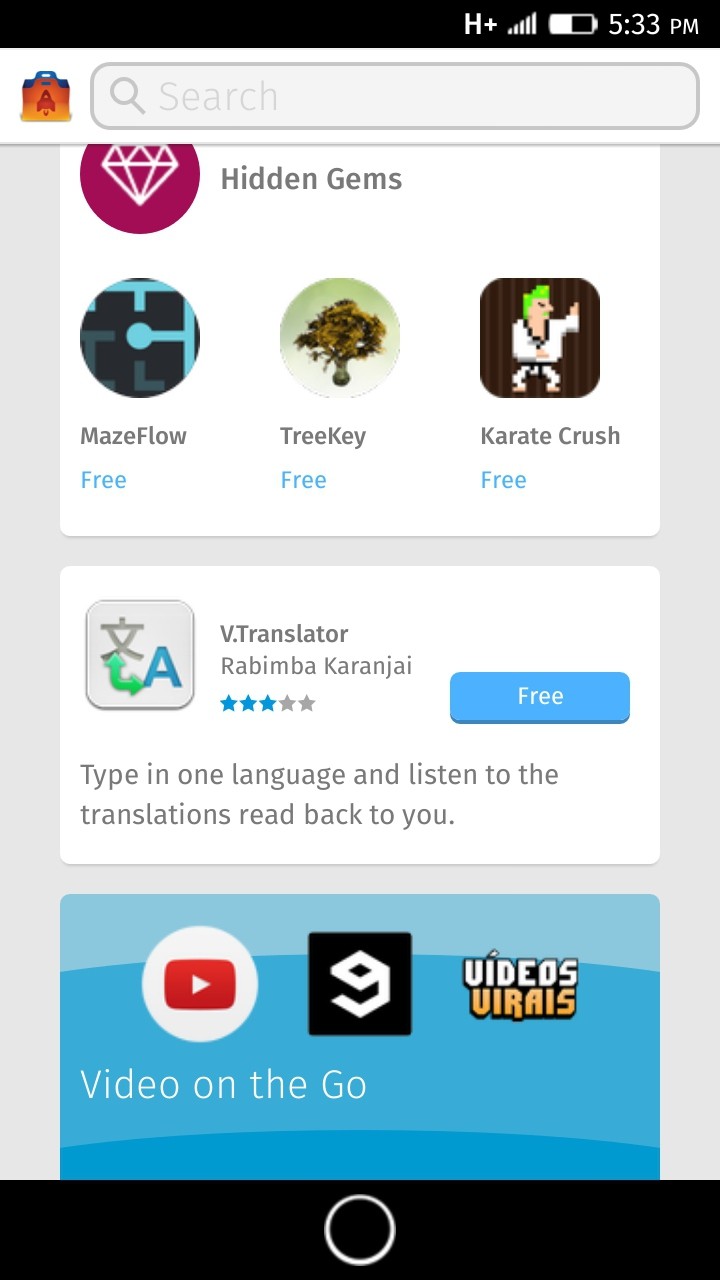The height and width of the screenshot is (1280, 720).
Task: Go to the device home screen
Action: [360, 1229]
